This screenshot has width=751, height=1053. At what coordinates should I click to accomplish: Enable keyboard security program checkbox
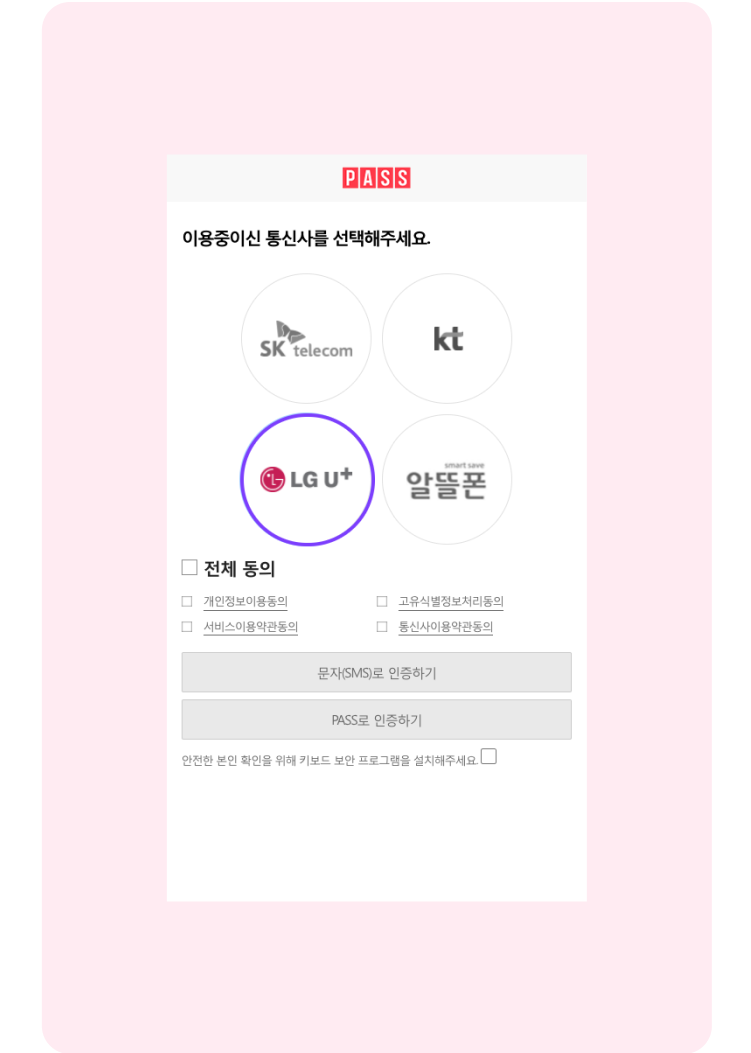pyautogui.click(x=489, y=757)
